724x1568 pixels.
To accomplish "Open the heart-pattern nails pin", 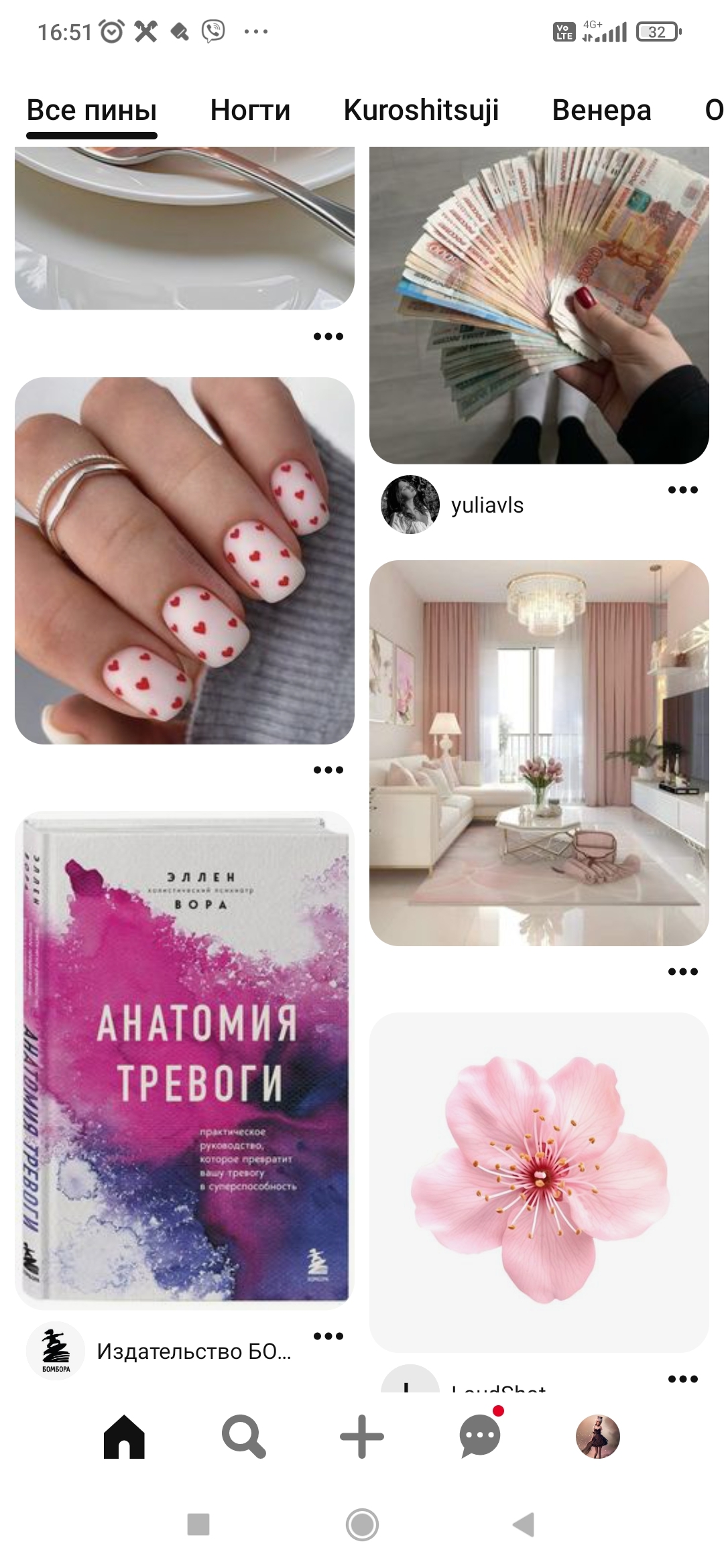I will (184, 560).
